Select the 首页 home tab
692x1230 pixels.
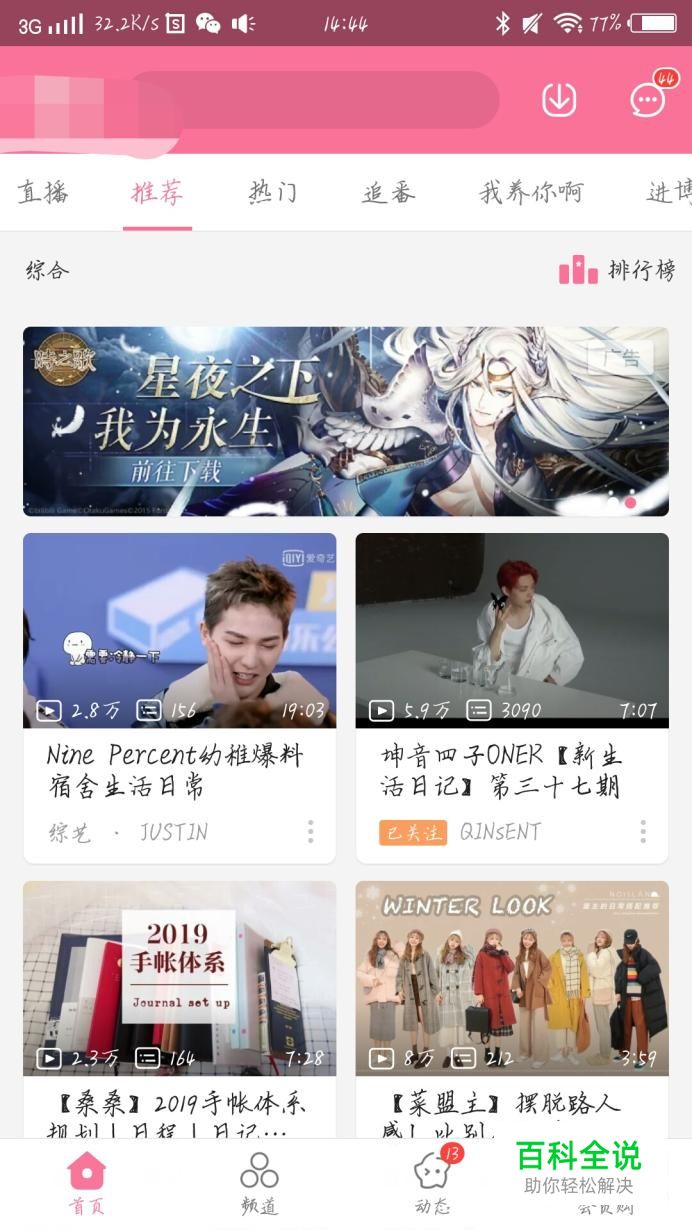[86, 1182]
